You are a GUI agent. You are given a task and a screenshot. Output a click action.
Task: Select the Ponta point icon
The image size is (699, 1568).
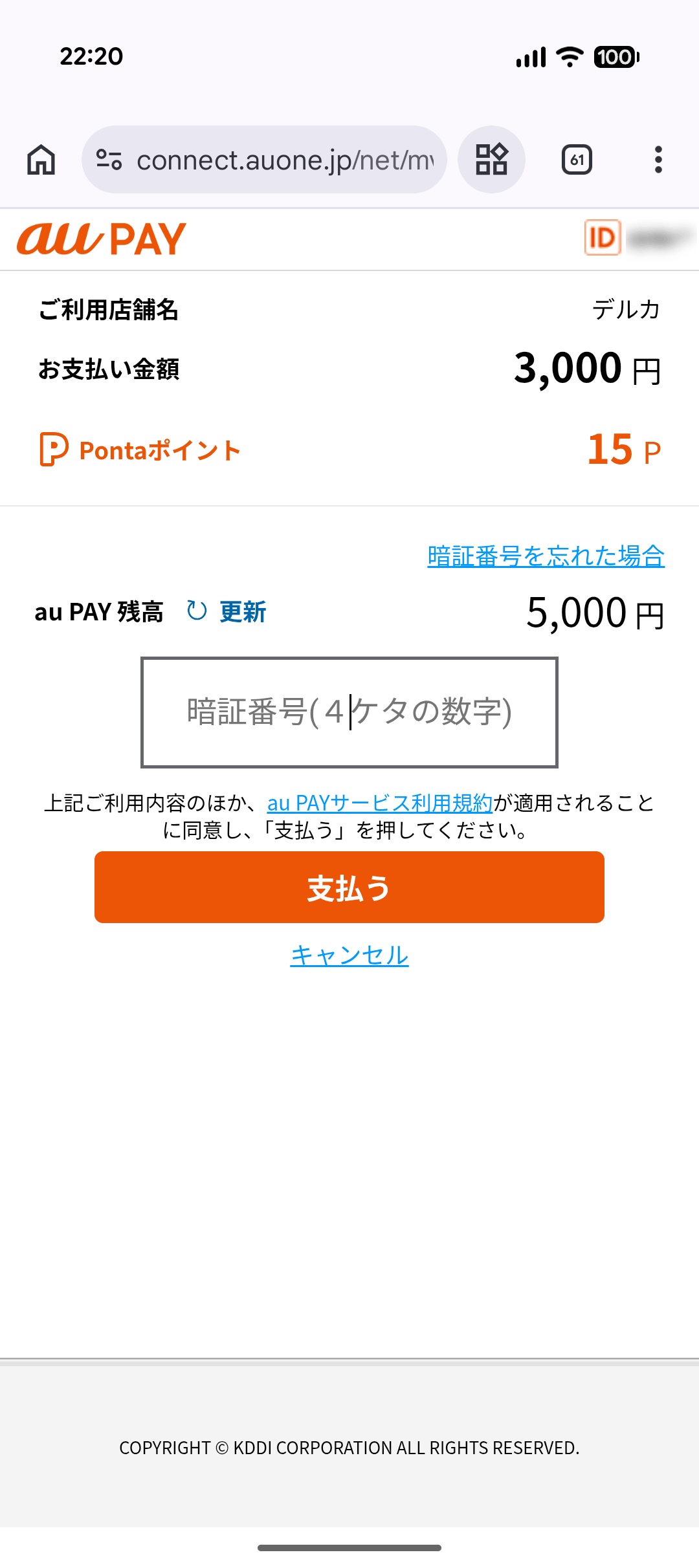coord(53,449)
